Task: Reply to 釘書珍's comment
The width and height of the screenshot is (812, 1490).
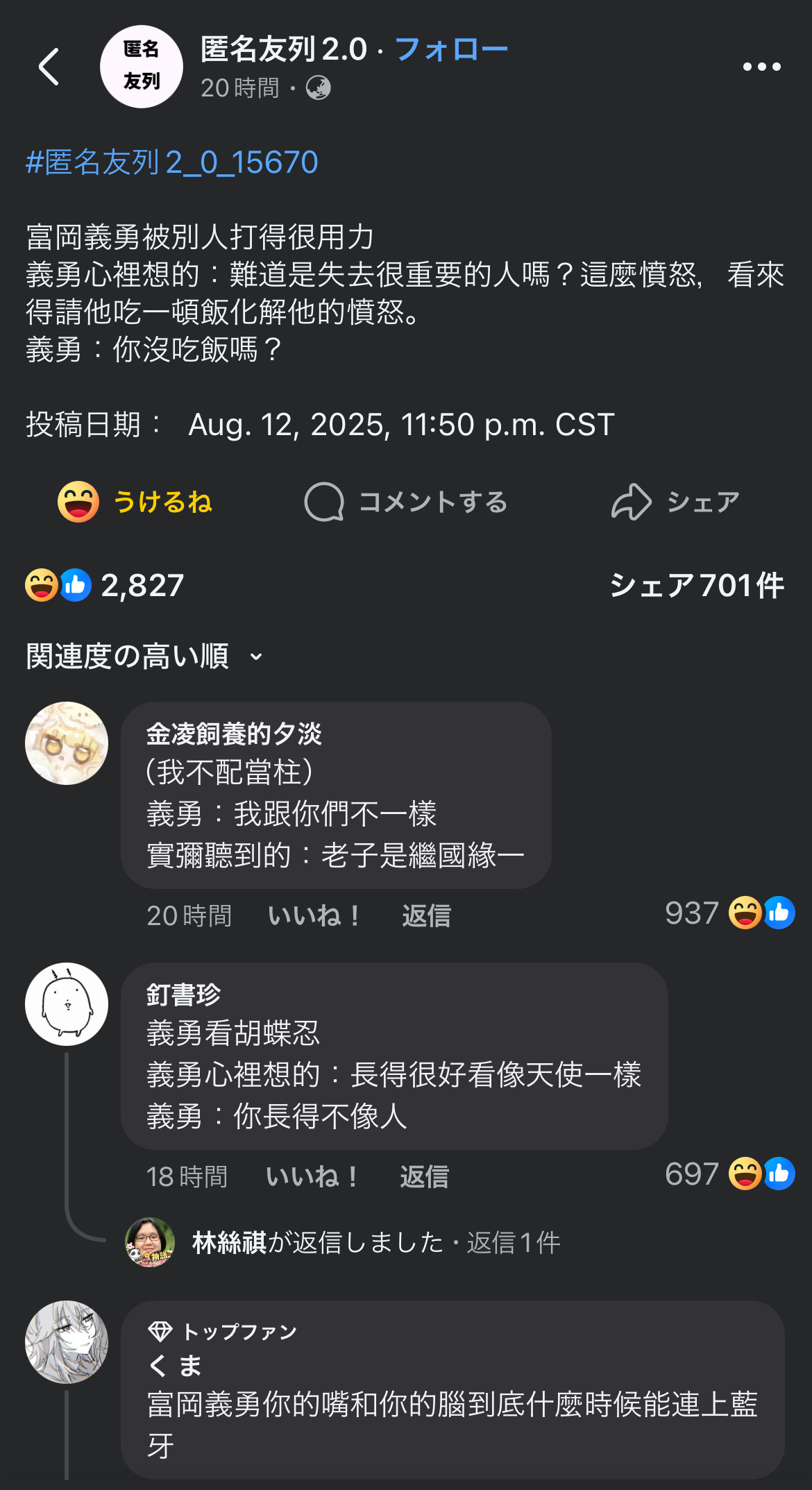Action: [424, 1176]
